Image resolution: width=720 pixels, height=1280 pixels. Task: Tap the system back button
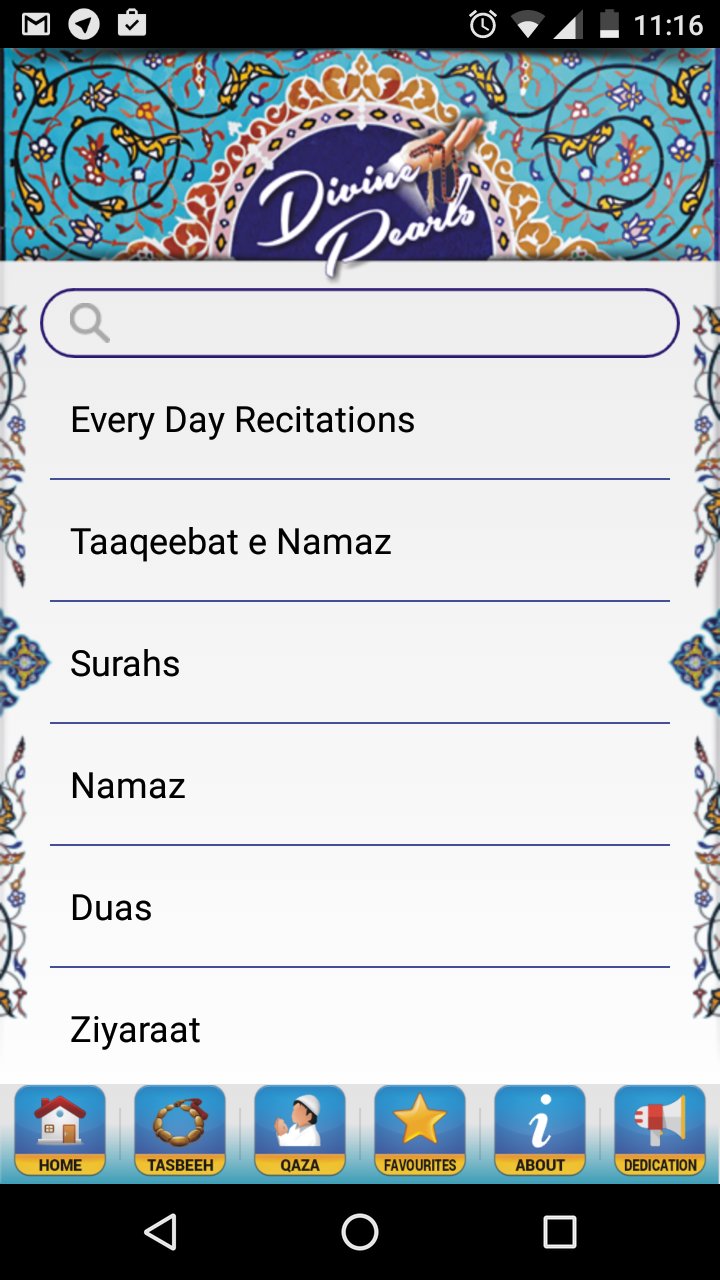tap(160, 1232)
